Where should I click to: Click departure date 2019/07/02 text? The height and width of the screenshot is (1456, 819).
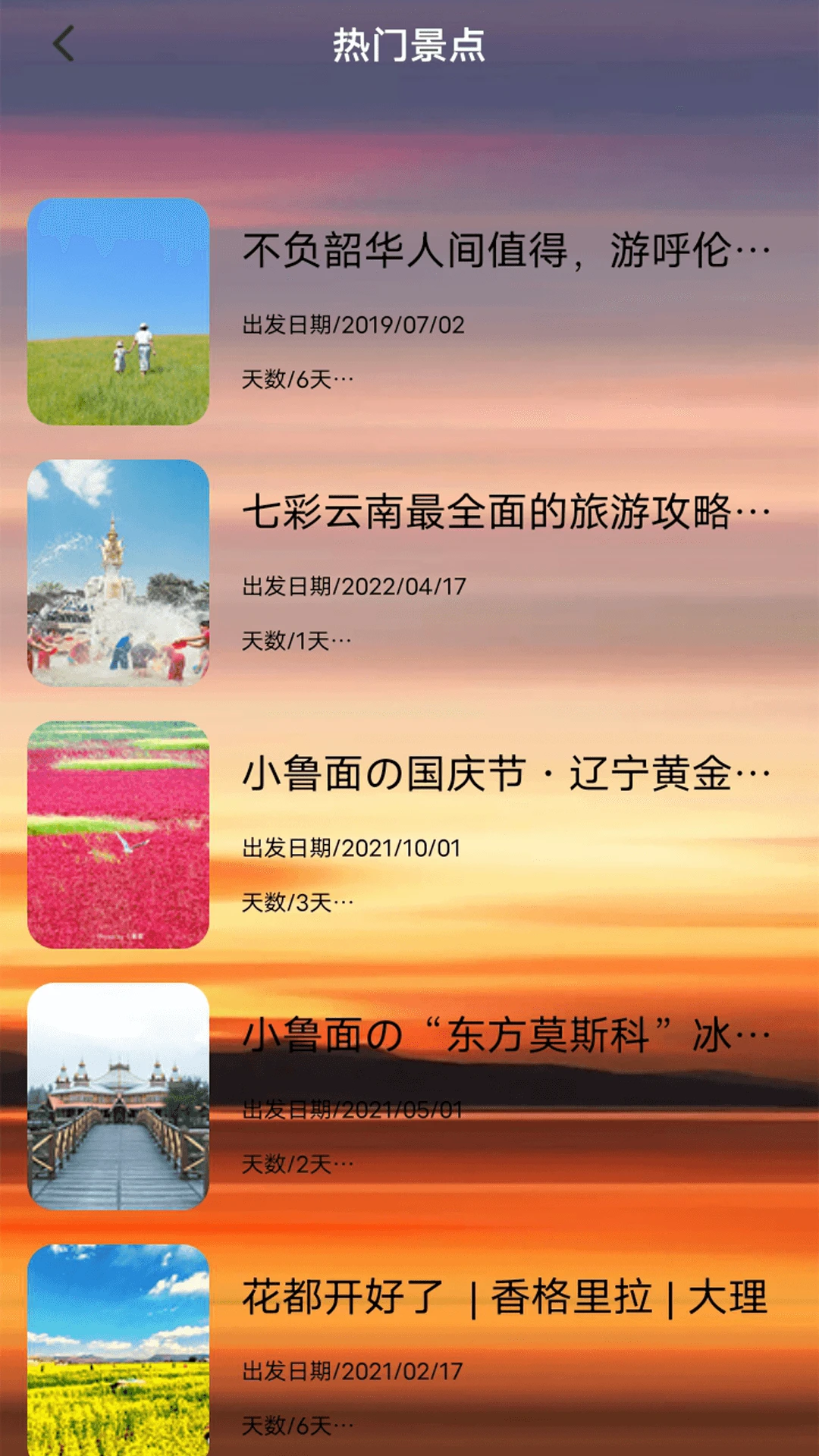click(354, 326)
